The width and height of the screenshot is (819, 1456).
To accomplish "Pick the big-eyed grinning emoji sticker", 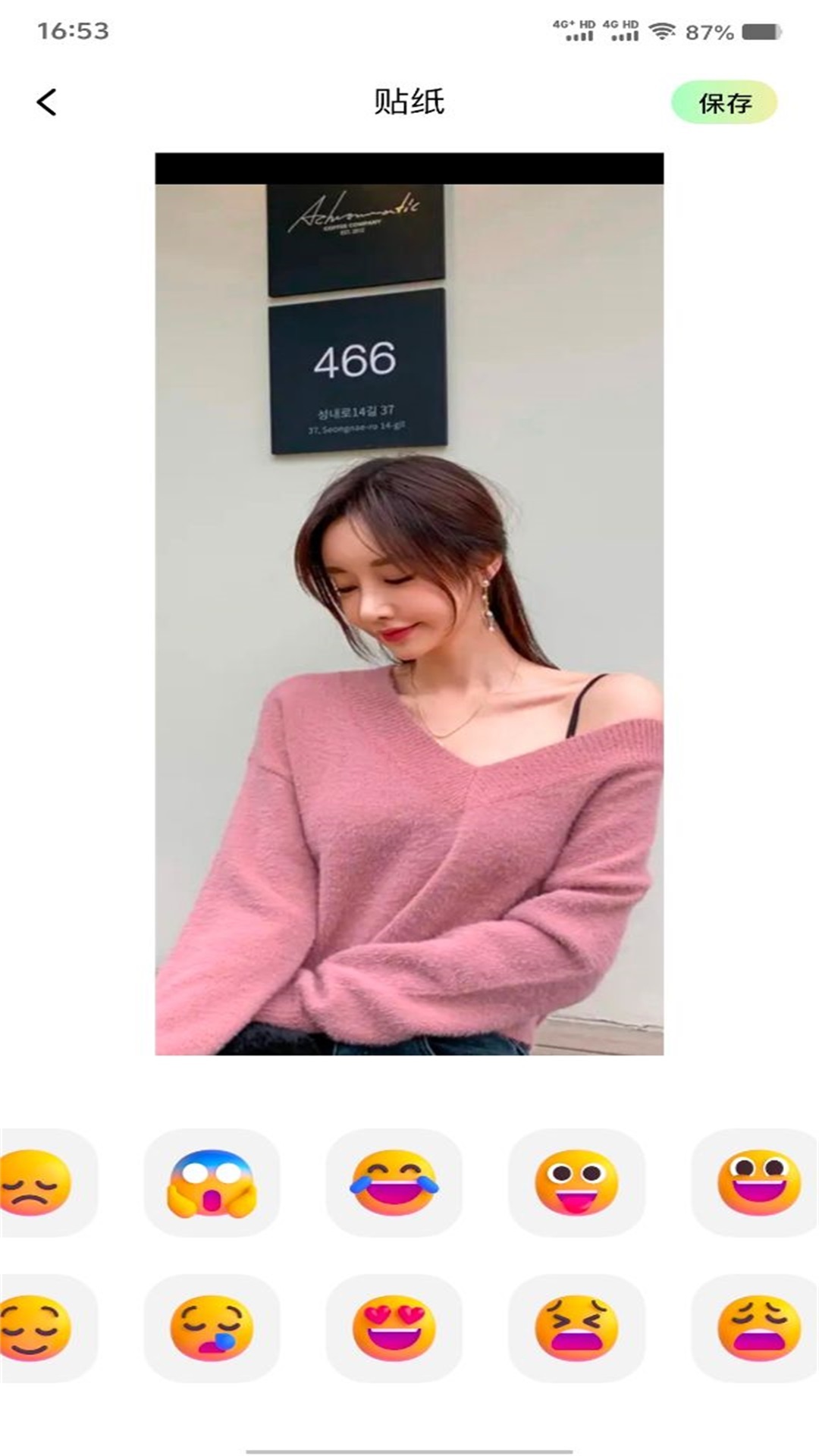I will (x=757, y=1183).
